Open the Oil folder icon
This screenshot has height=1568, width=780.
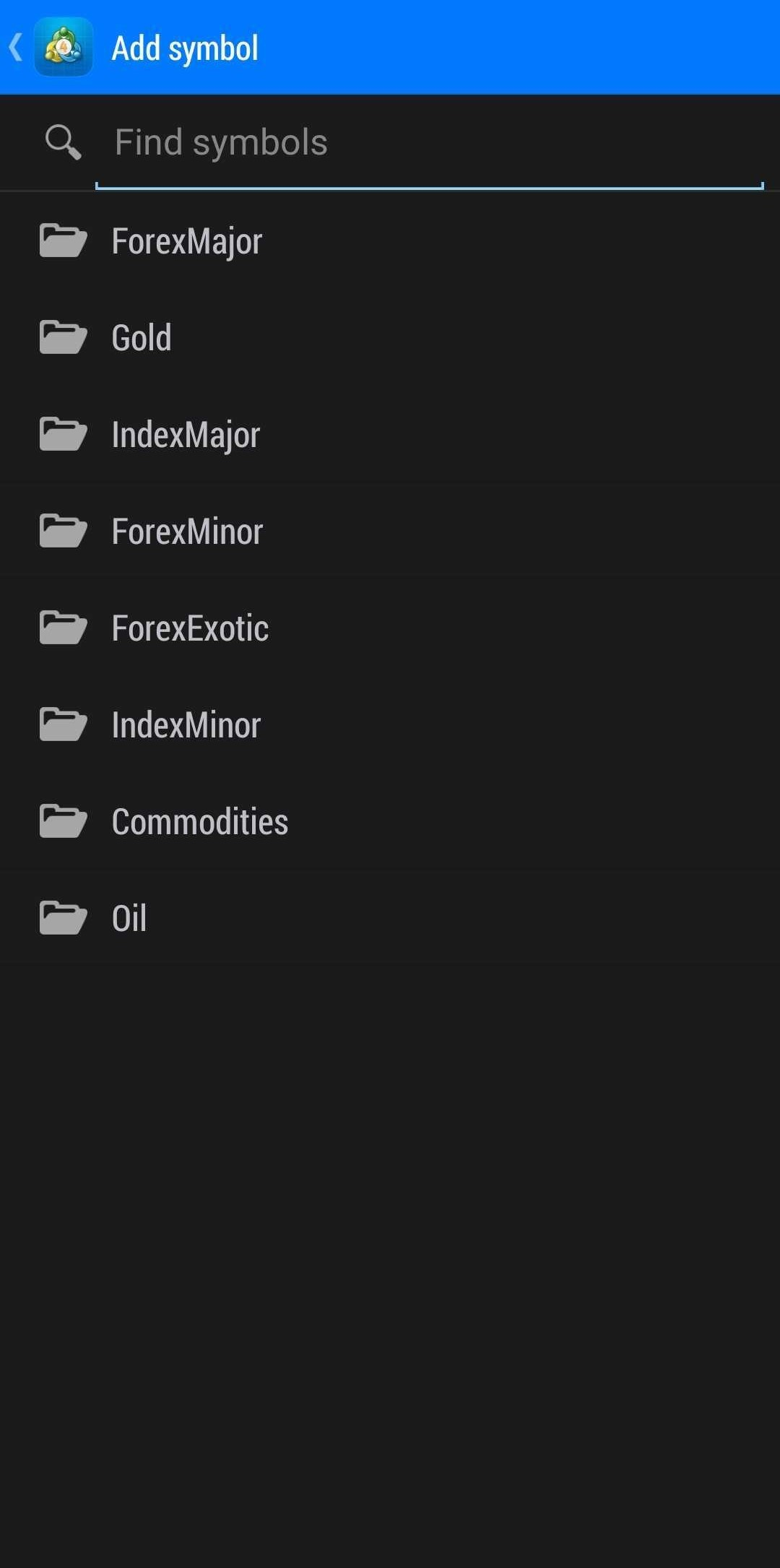(63, 917)
